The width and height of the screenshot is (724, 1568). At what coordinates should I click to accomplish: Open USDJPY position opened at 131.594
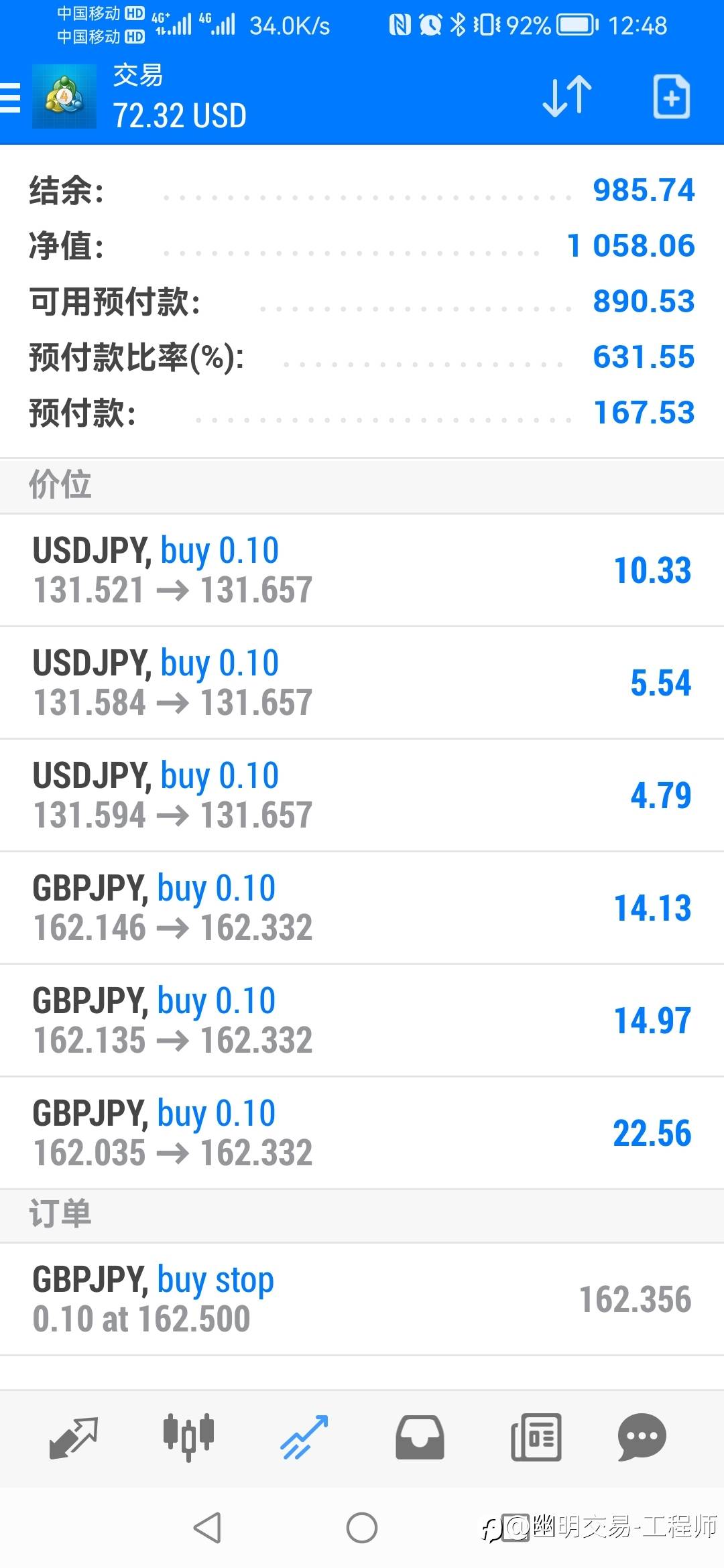pos(362,795)
